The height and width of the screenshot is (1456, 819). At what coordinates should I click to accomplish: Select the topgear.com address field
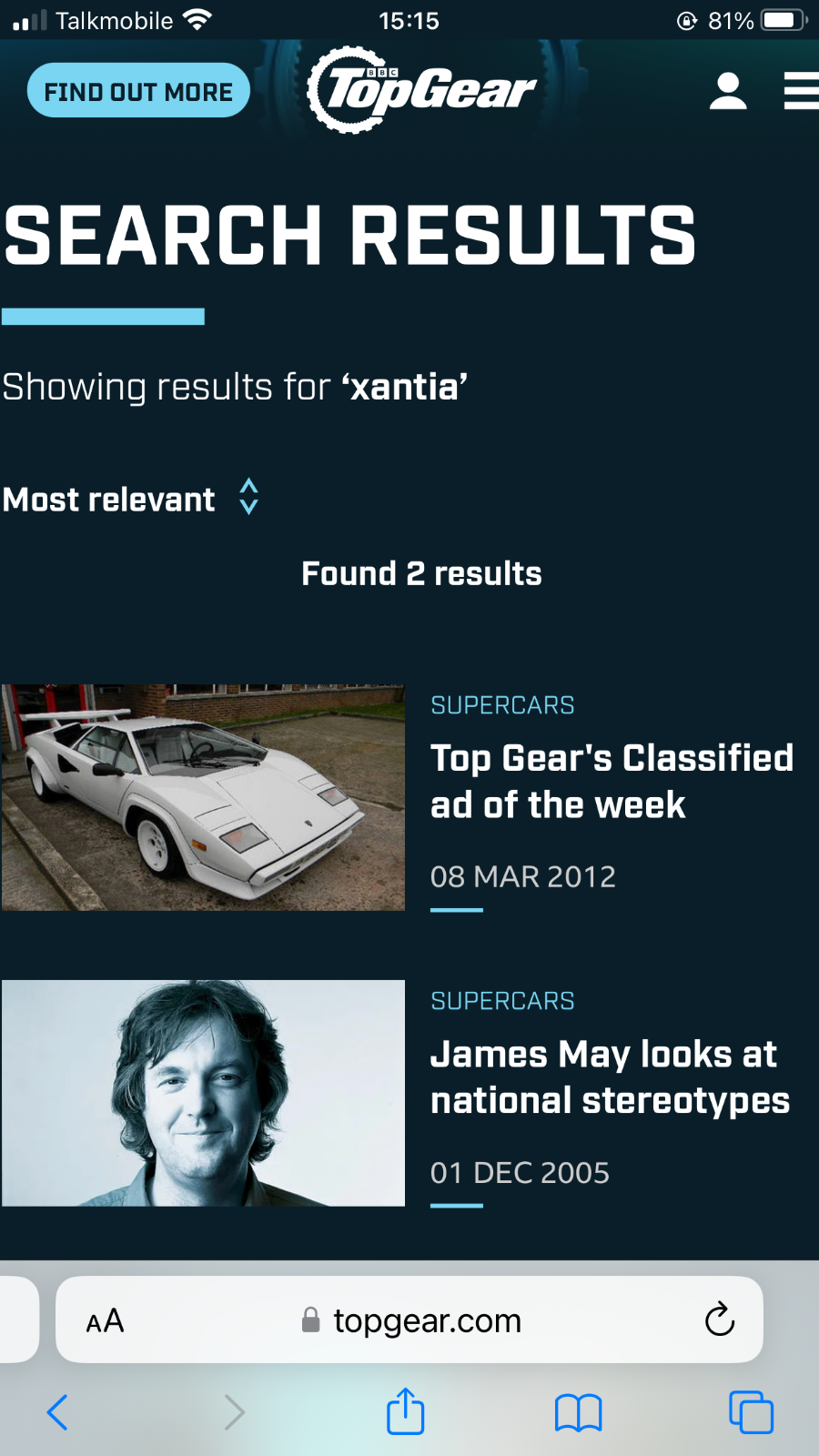coord(409,1319)
